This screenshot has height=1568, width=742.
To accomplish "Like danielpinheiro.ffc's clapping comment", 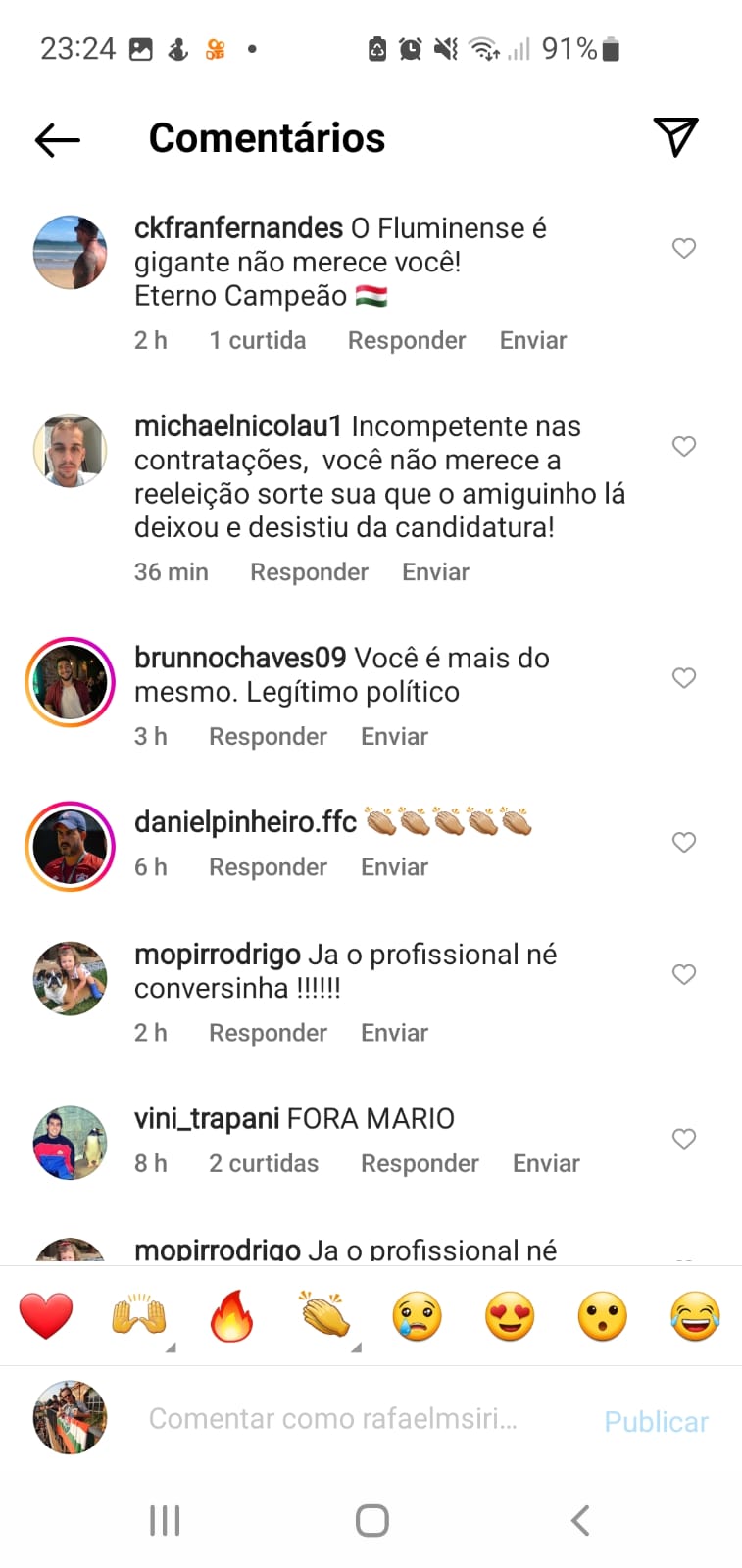I will (684, 842).
